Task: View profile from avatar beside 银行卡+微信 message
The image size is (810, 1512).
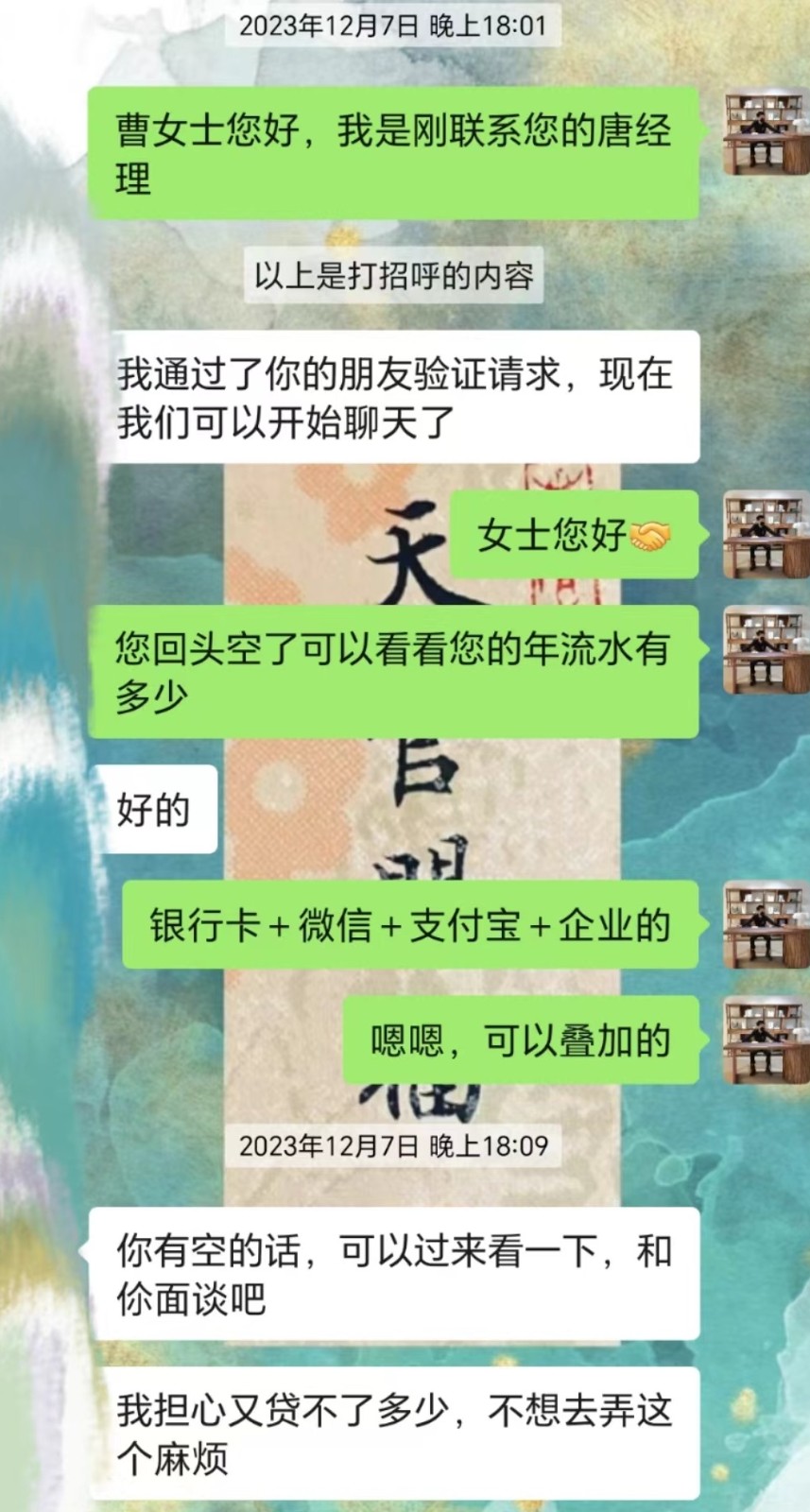Action: 764,924
